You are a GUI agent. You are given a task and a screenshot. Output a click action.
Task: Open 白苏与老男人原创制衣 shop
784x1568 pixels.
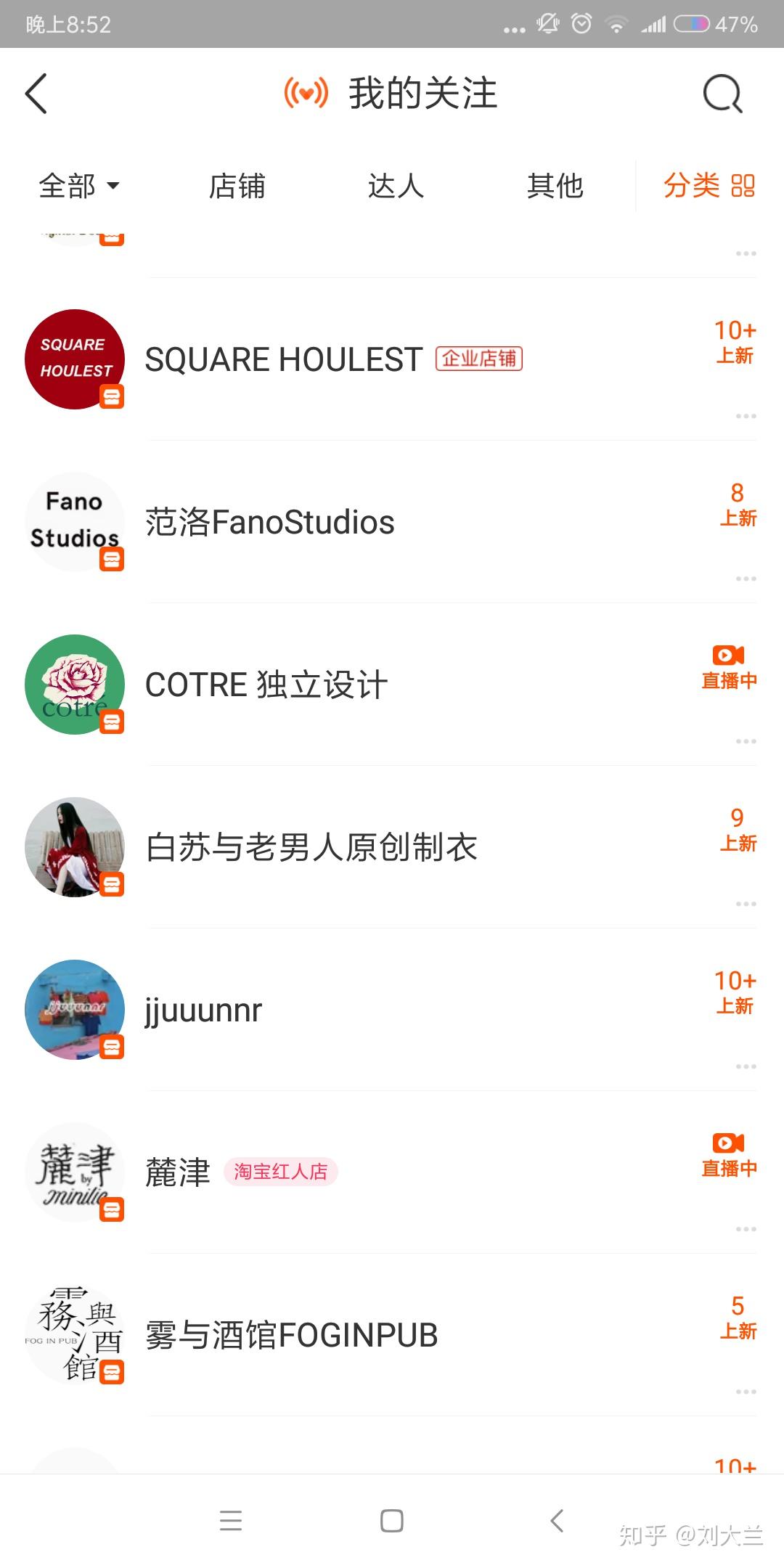tap(311, 847)
